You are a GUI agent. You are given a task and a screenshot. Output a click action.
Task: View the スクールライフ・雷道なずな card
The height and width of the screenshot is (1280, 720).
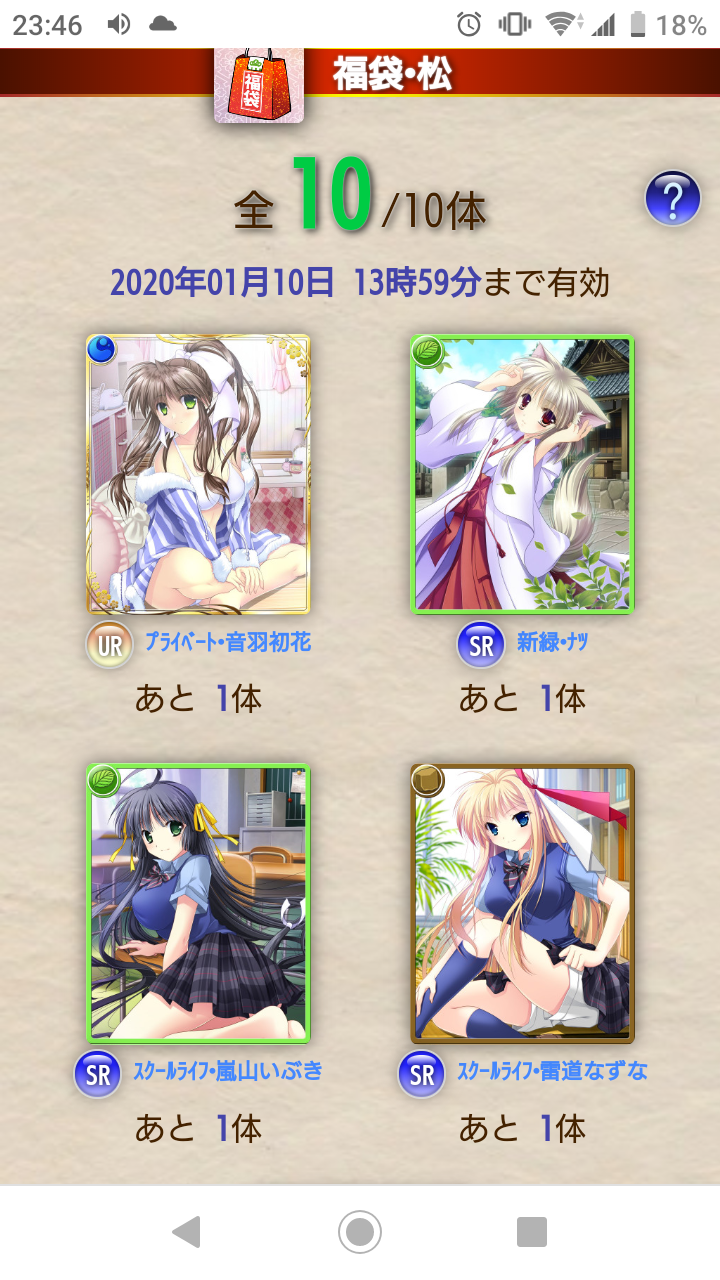pos(522,904)
